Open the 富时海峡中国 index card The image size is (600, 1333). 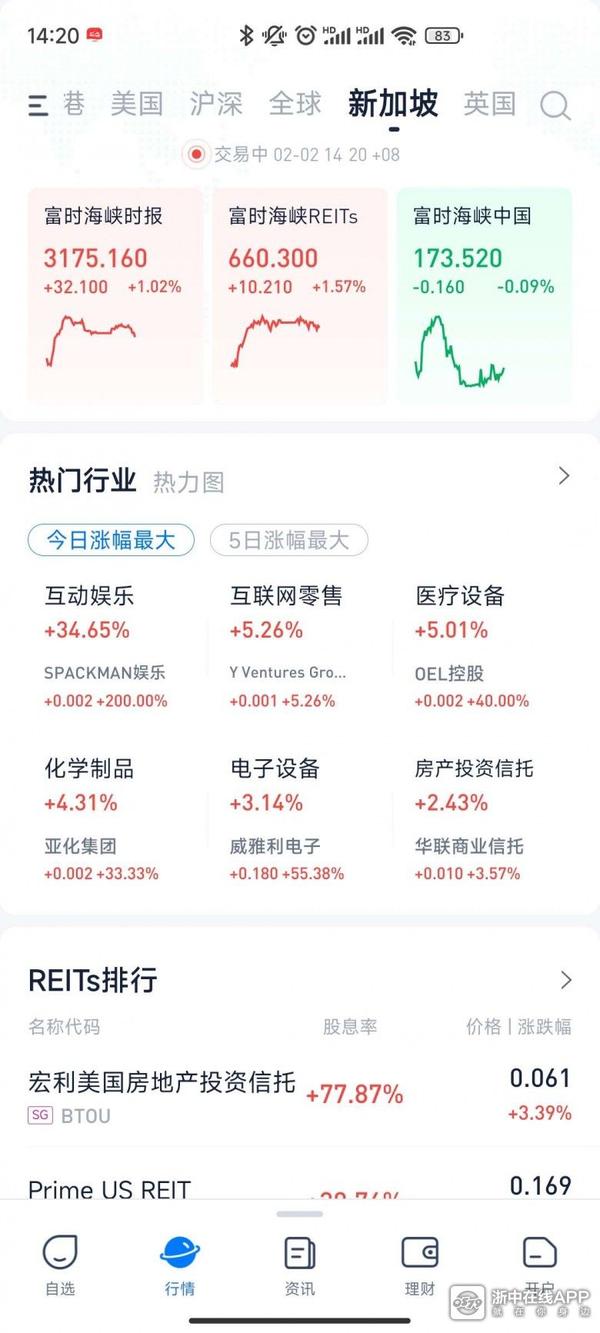[x=484, y=295]
